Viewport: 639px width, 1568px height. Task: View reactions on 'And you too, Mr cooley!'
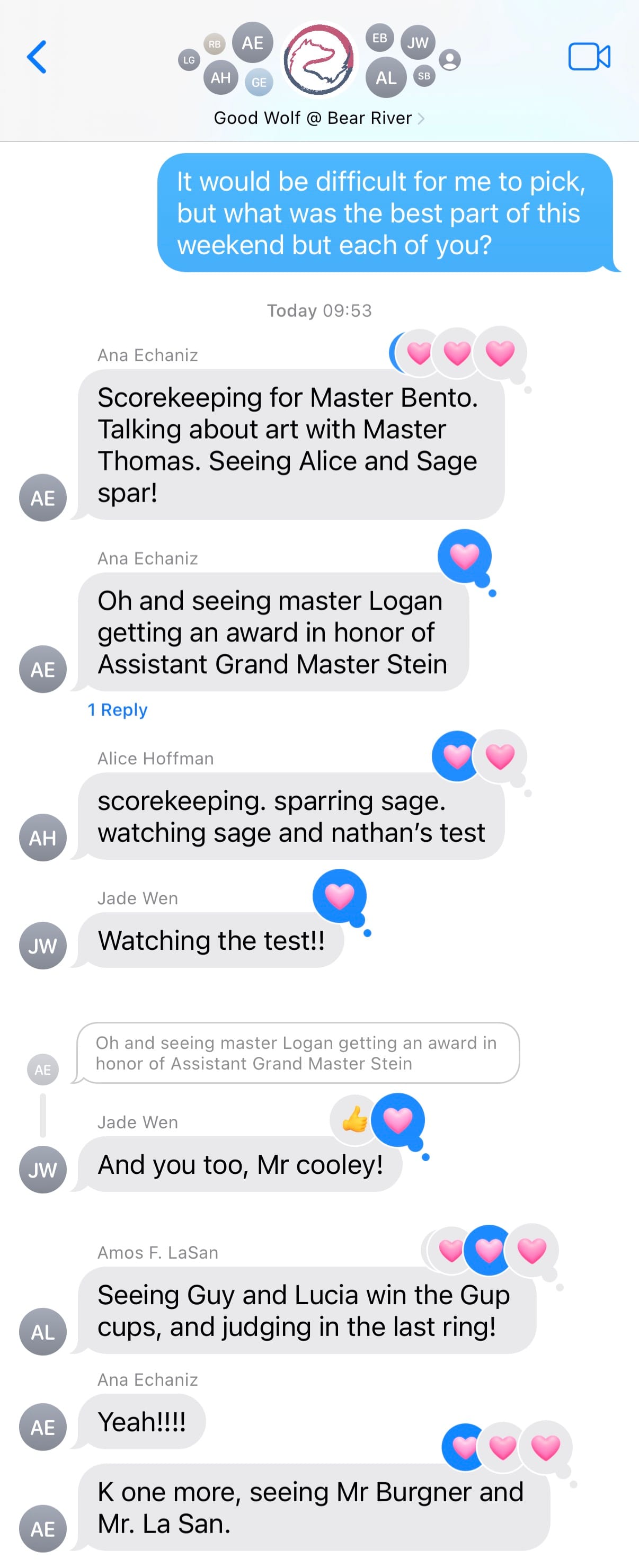378,1119
